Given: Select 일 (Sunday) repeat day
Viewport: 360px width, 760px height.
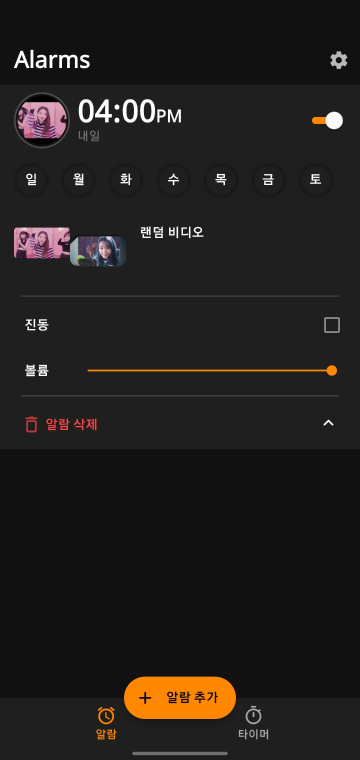Looking at the screenshot, I should 31,180.
